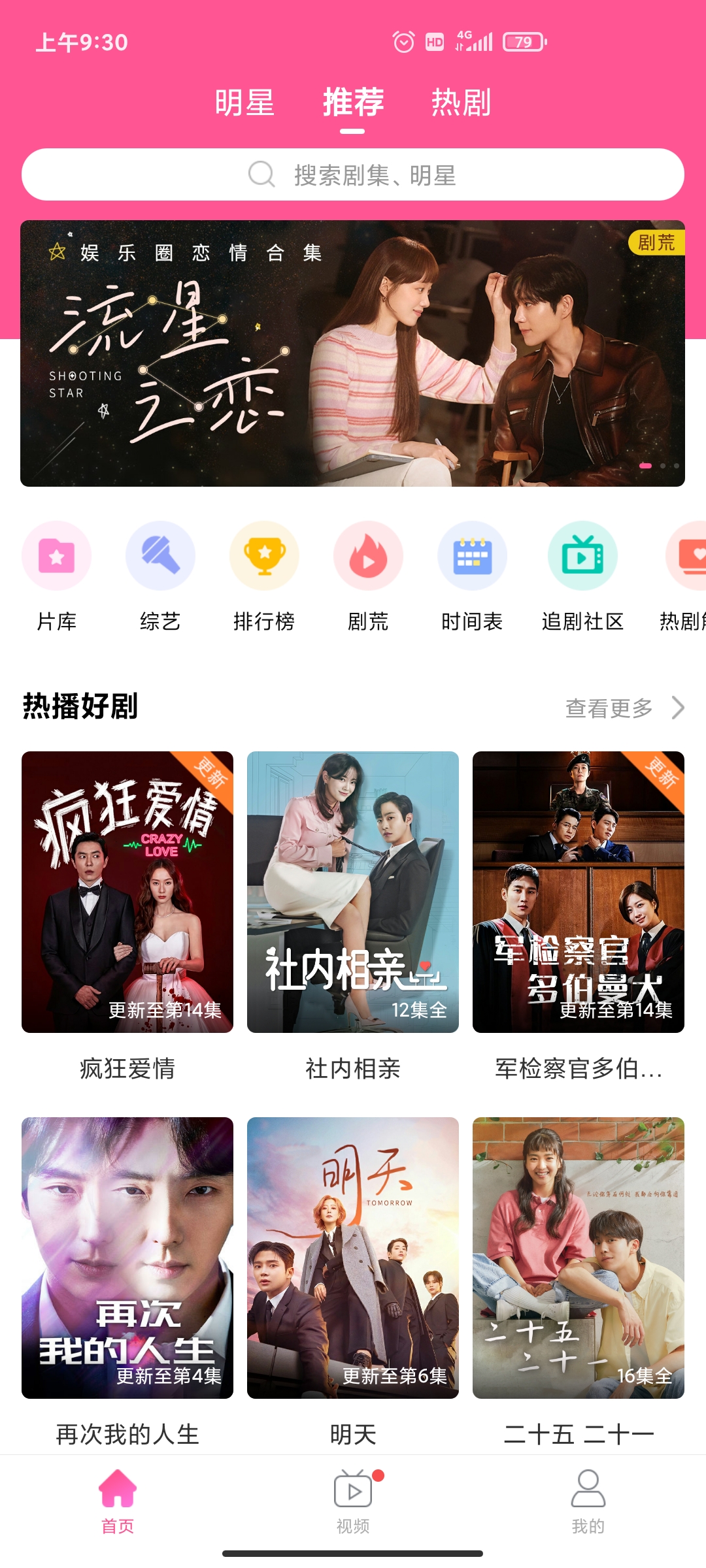Open the 时间表 schedule icon

coord(472,556)
